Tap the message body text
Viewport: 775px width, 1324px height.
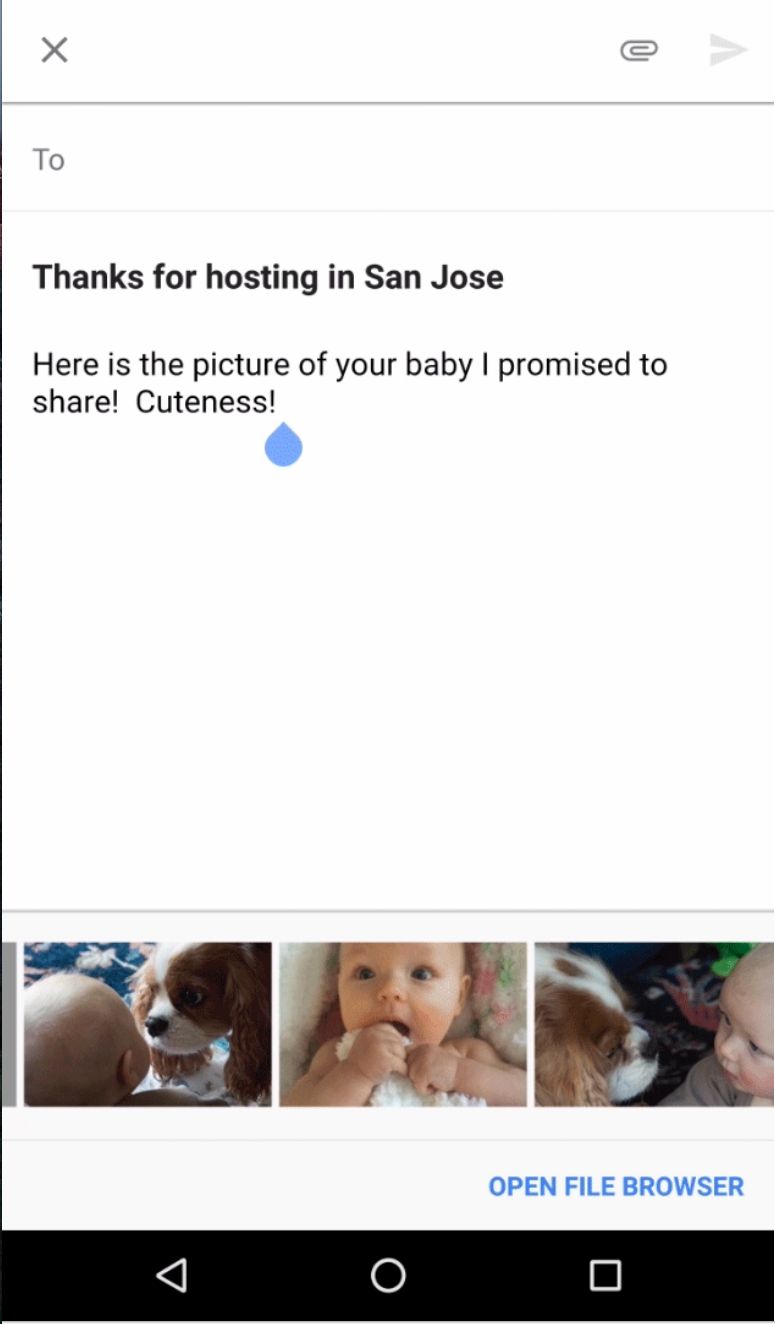point(349,383)
